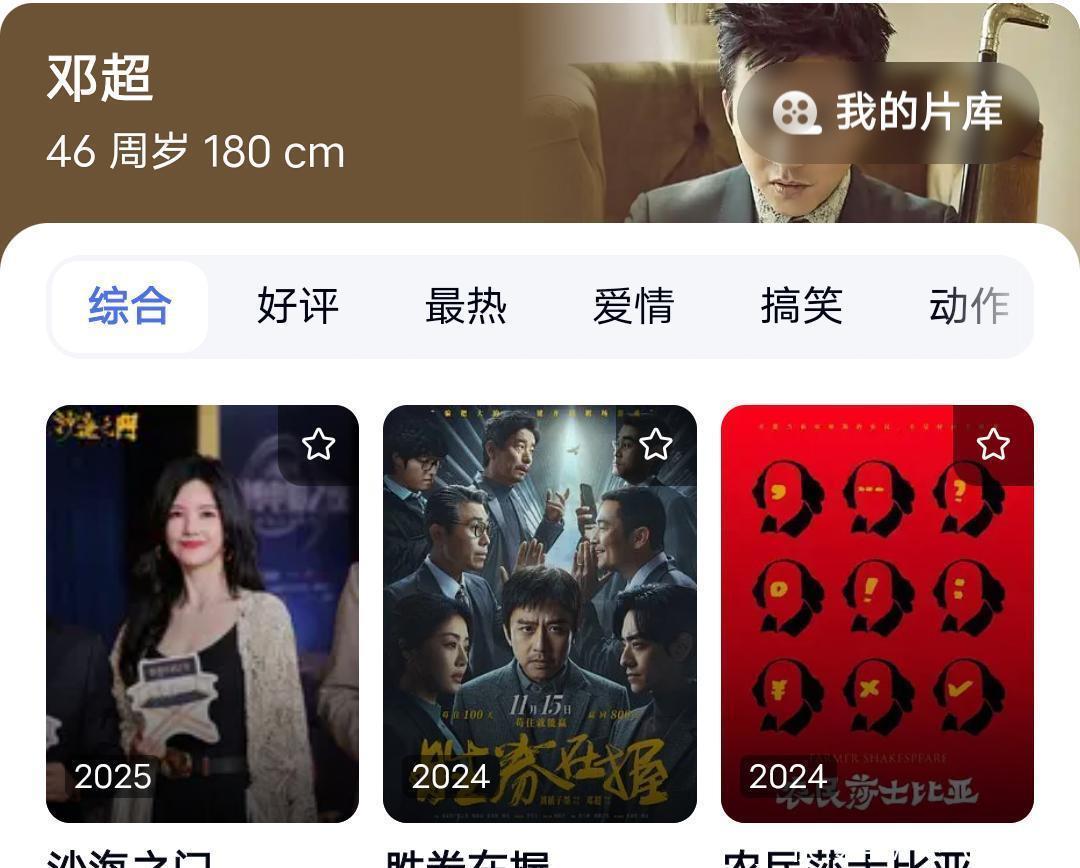Star the 胜券在握 movie

tap(656, 444)
